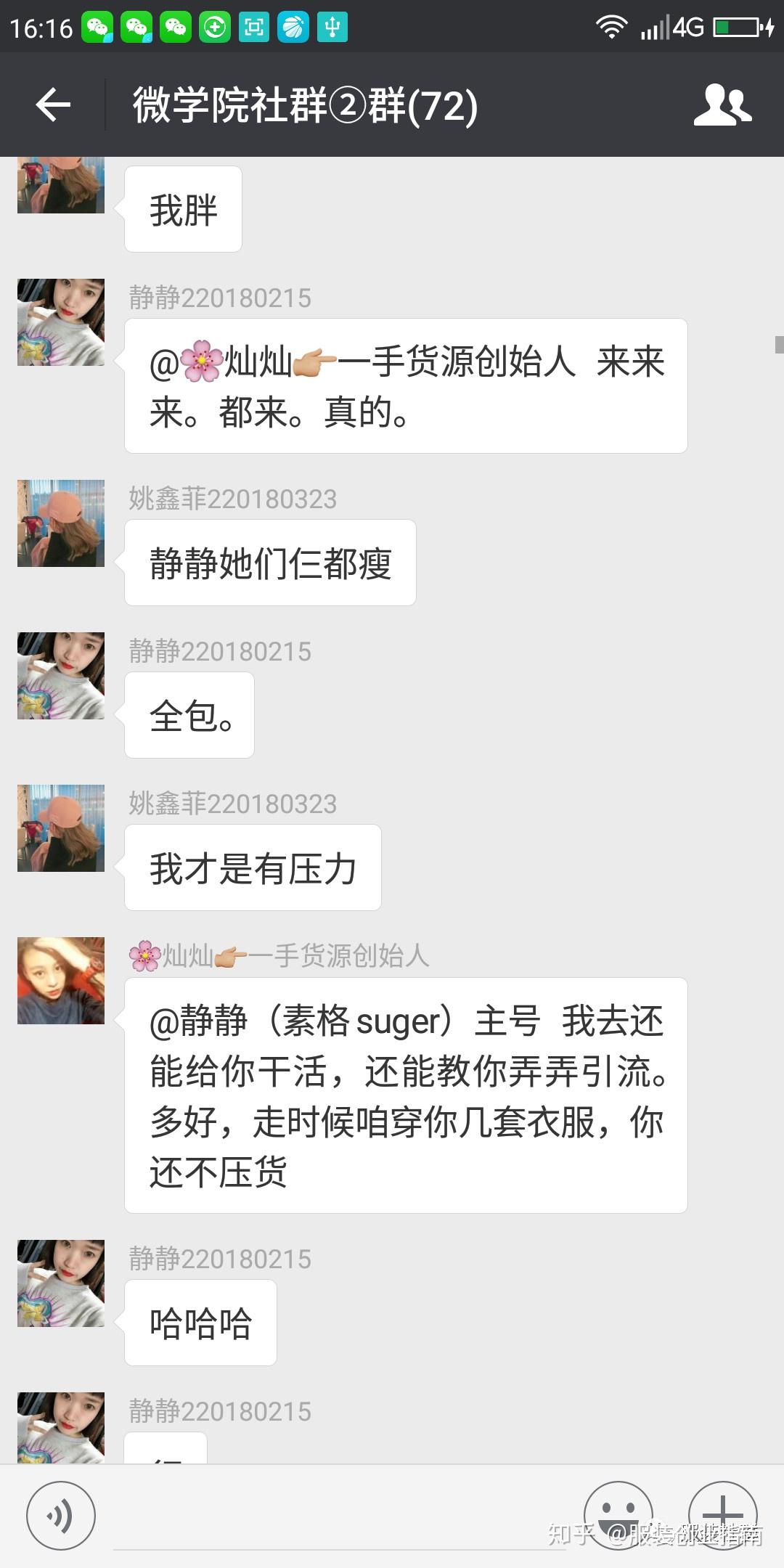784x1568 pixels.
Task: Tap 姚鑫菲's avatar beside 我才是有压力
Action: tap(61, 828)
